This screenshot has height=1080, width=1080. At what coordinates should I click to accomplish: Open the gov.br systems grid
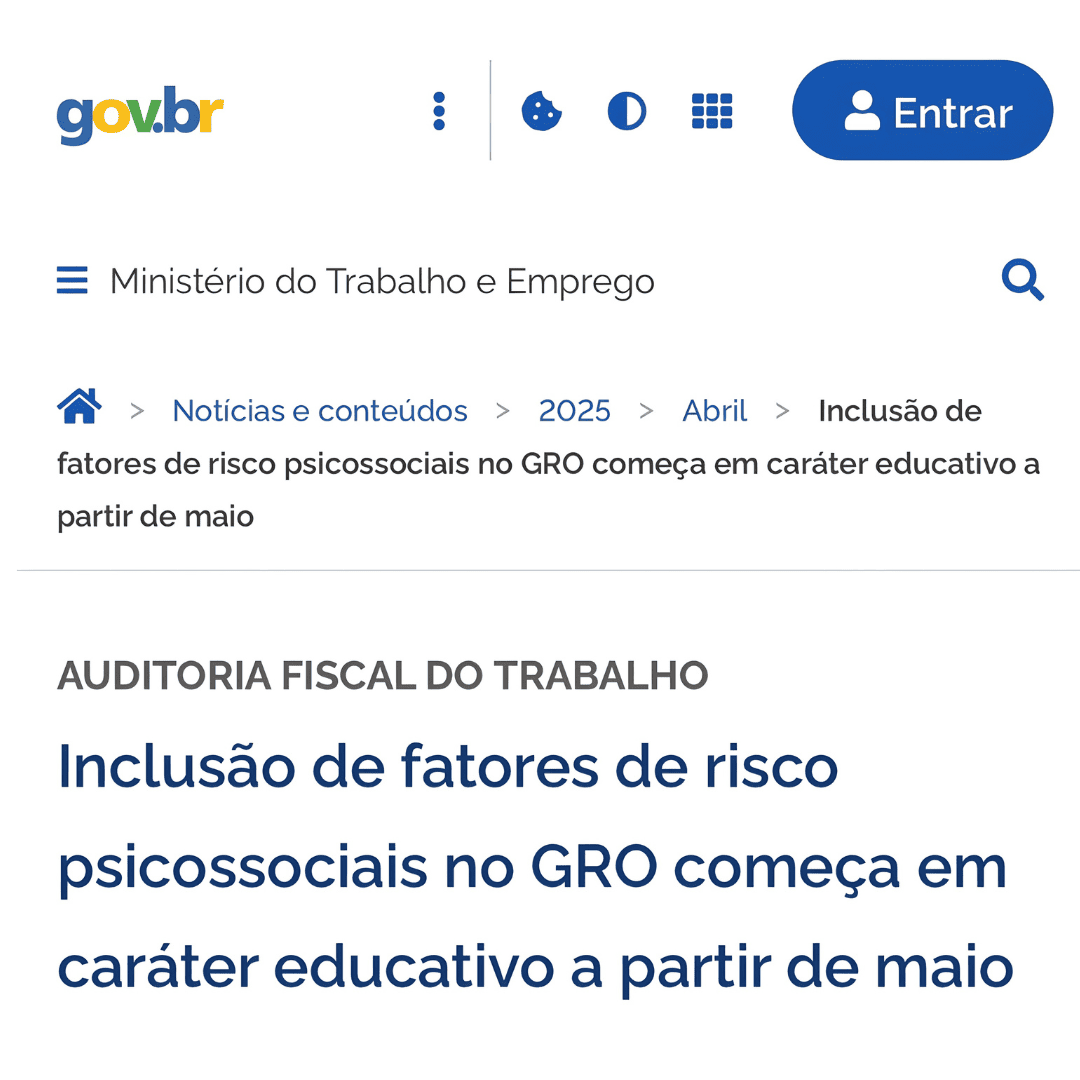point(712,111)
